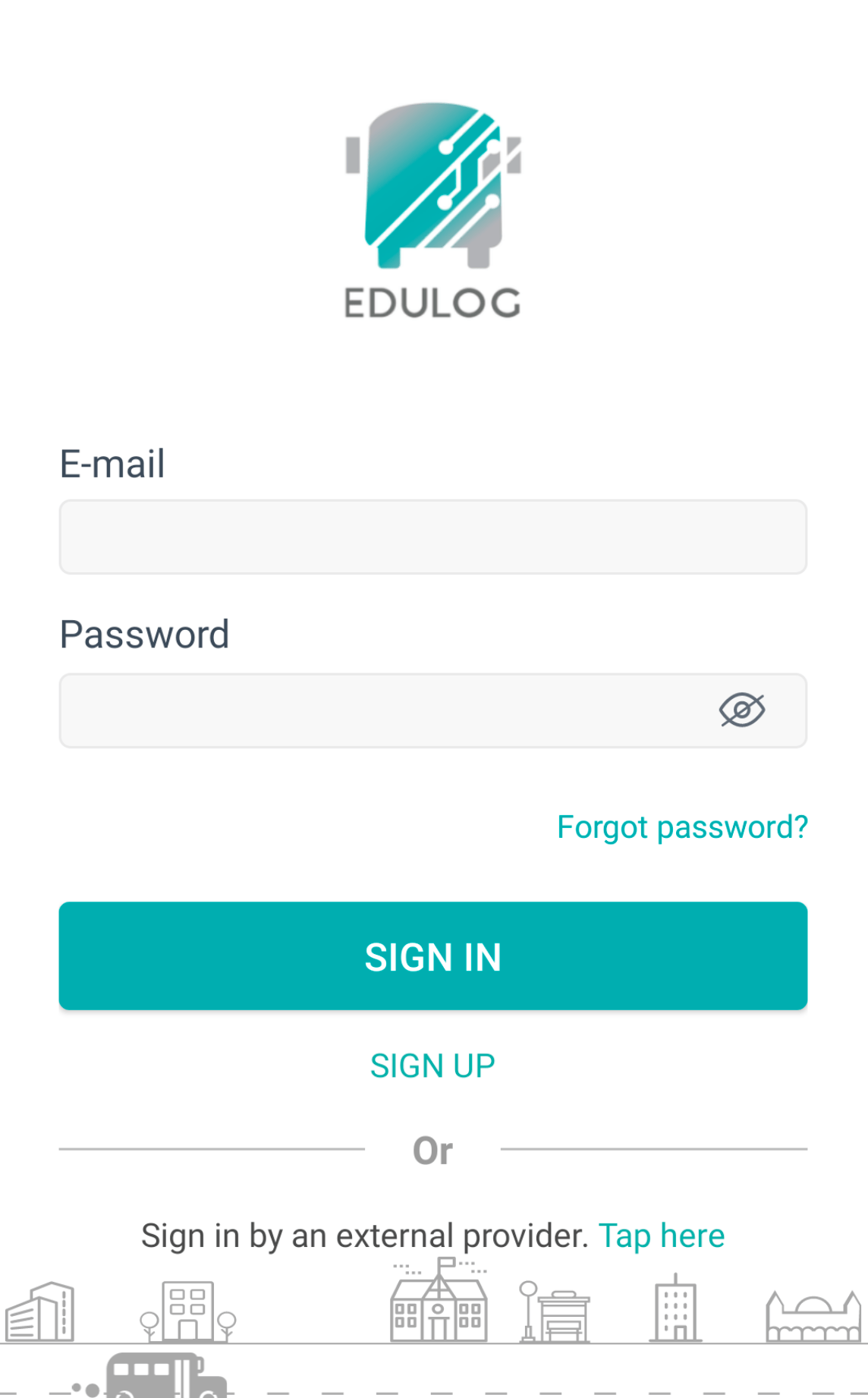The image size is (868, 1398).
Task: Tap the Password input field
Action: coord(433,710)
